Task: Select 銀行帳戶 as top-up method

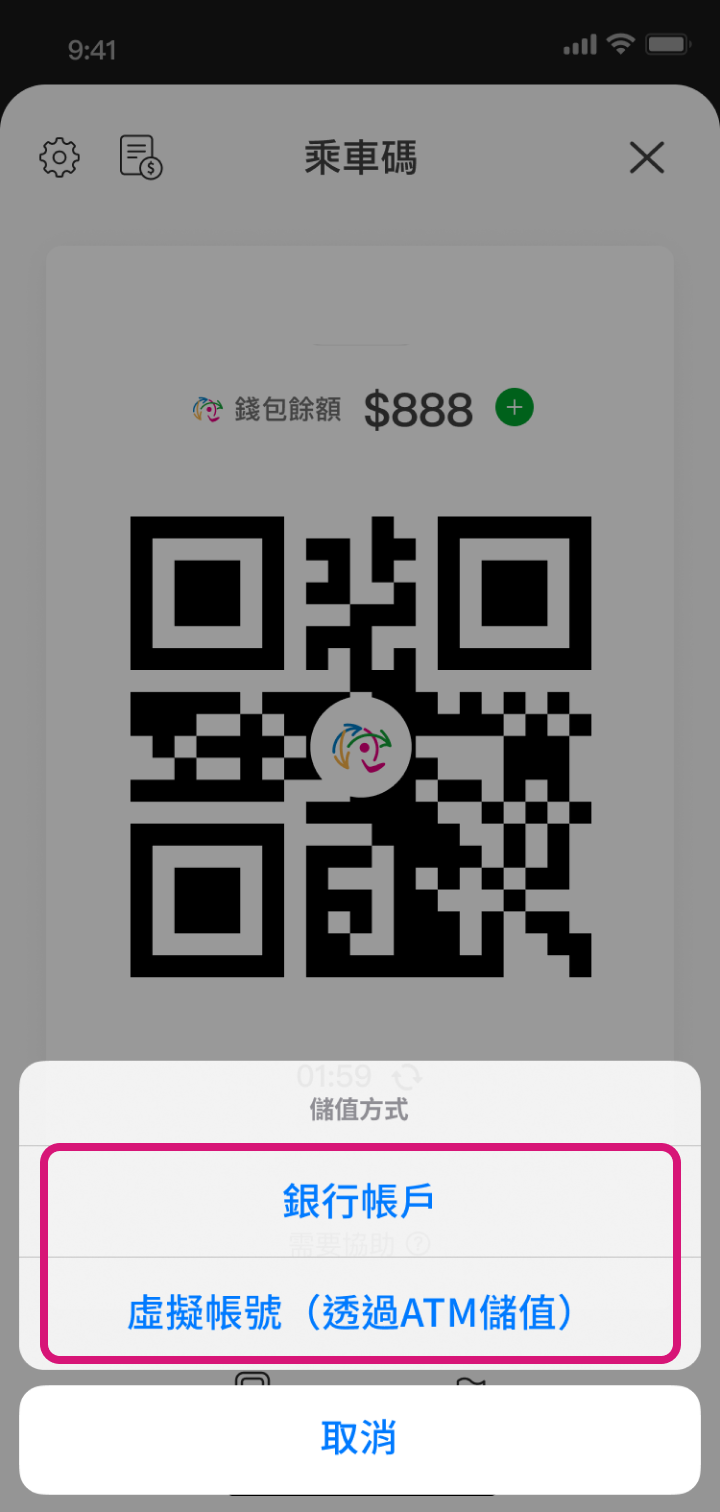Action: coord(359,1200)
